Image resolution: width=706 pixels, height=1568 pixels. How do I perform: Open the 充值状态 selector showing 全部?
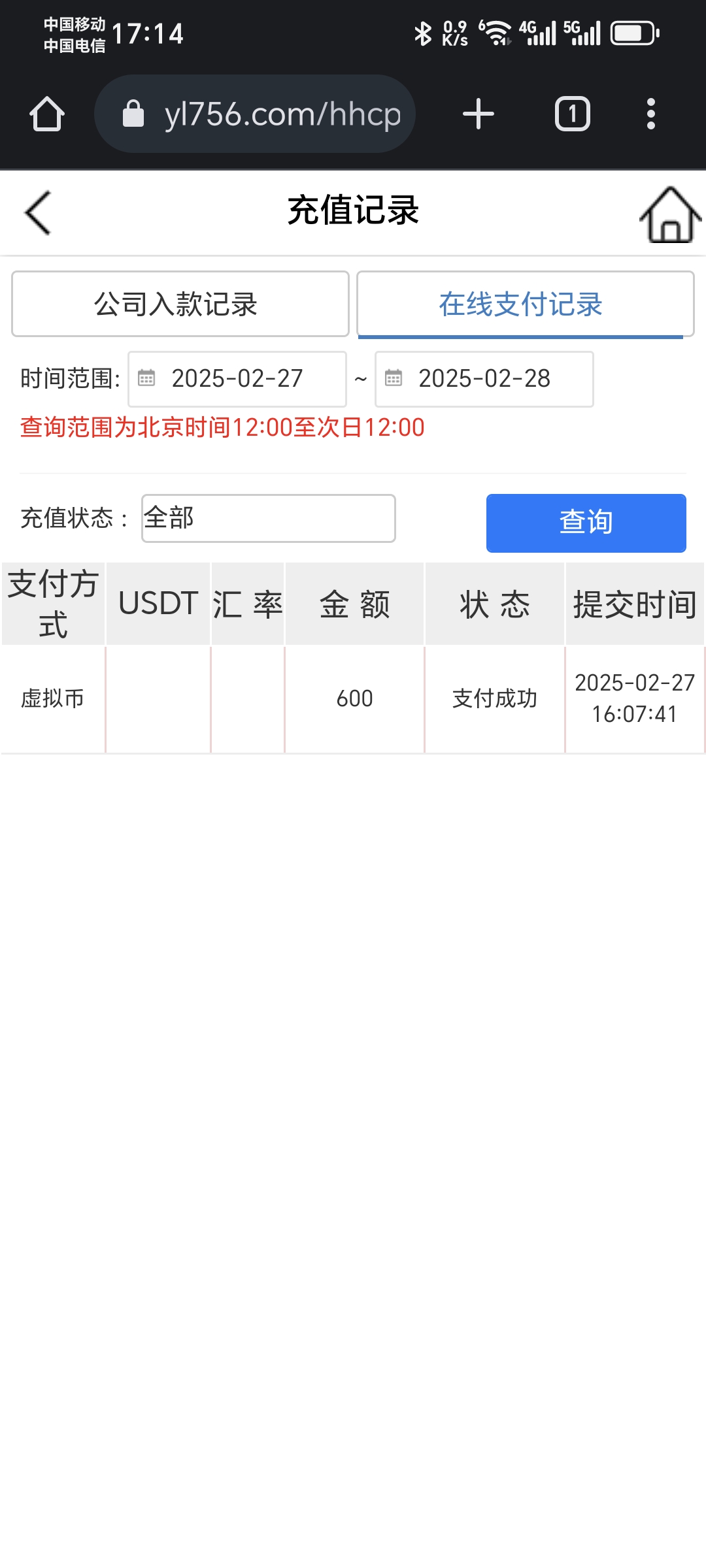click(268, 517)
